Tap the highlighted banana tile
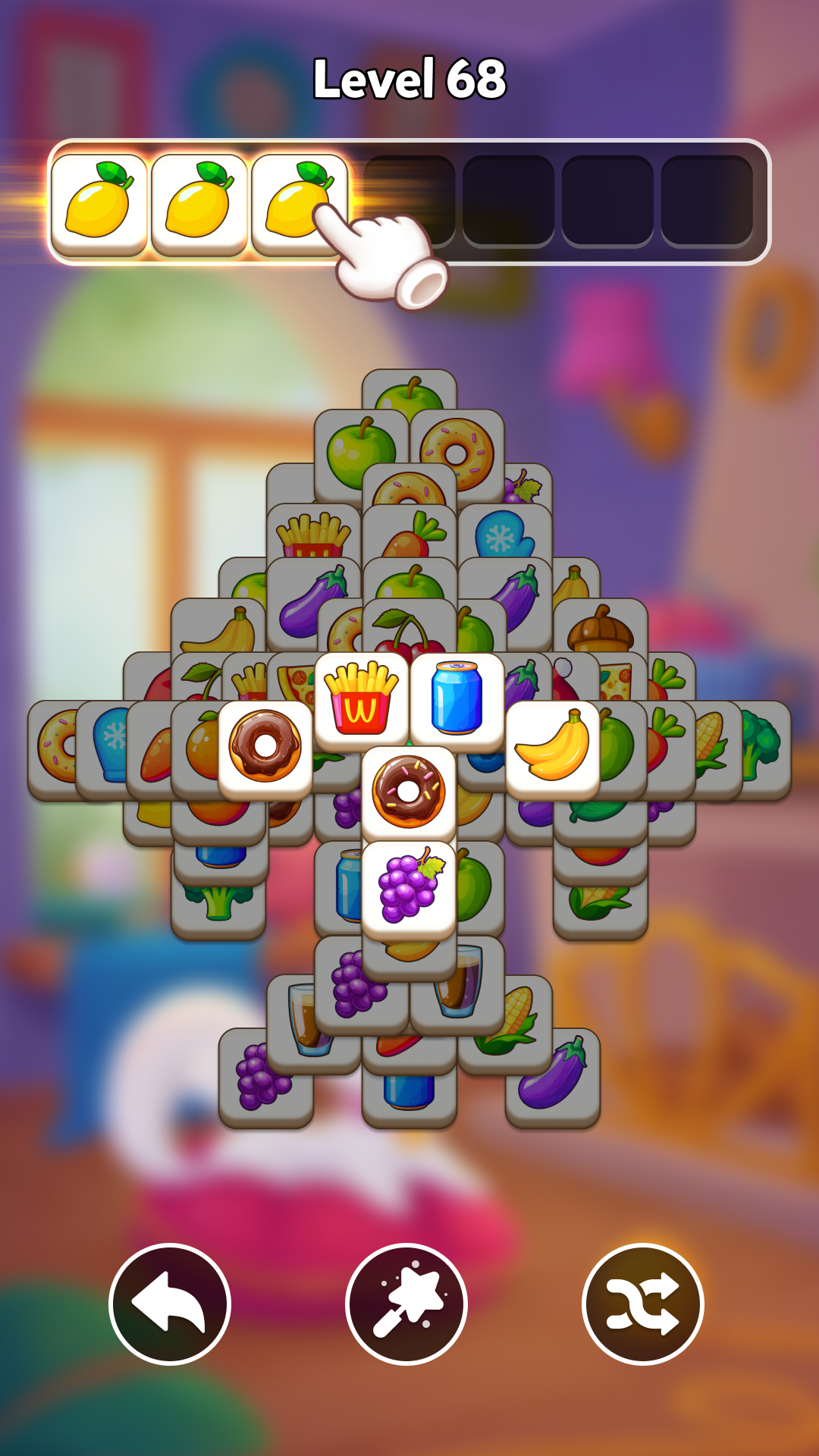 [x=552, y=746]
